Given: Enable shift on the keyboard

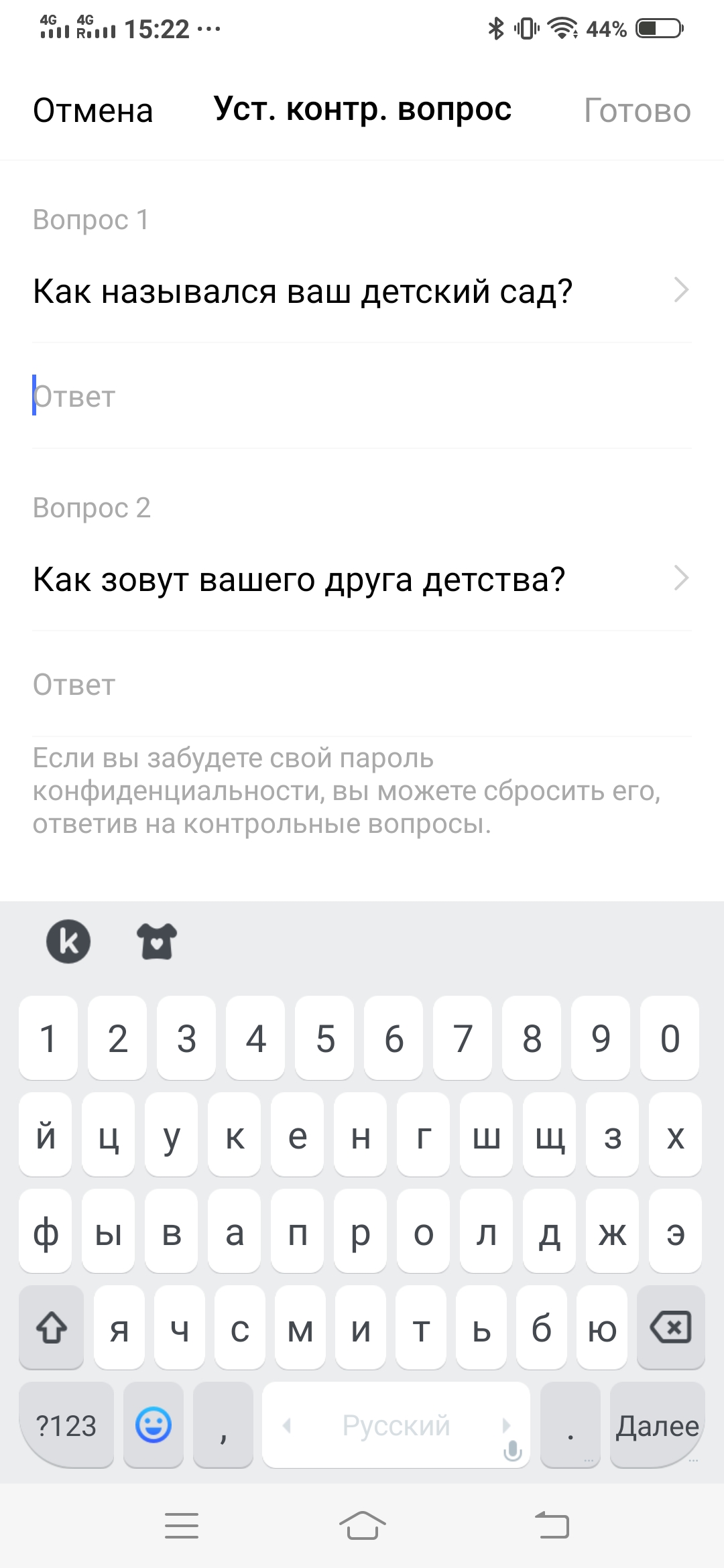Looking at the screenshot, I should pyautogui.click(x=52, y=1327).
